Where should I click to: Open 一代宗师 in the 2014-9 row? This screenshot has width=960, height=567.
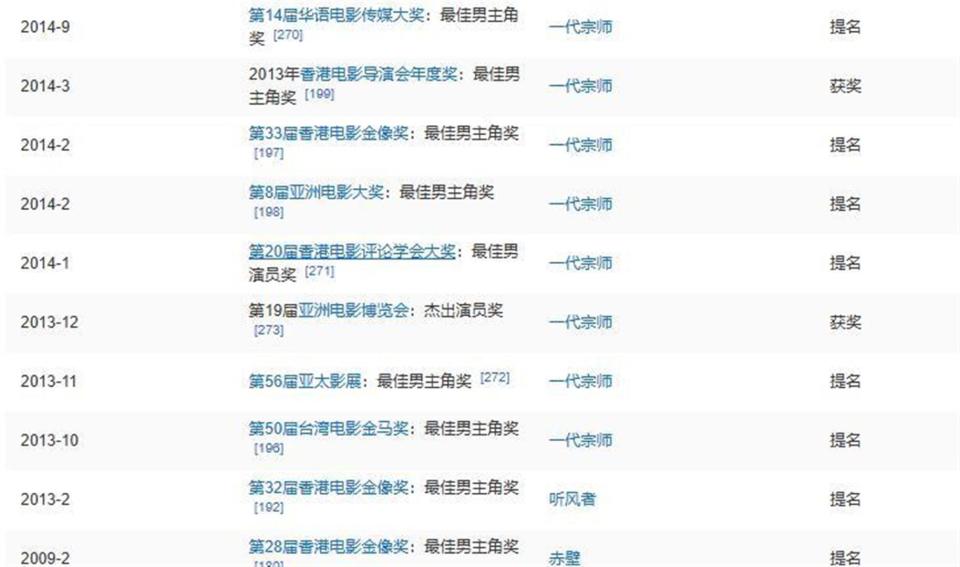tap(580, 27)
